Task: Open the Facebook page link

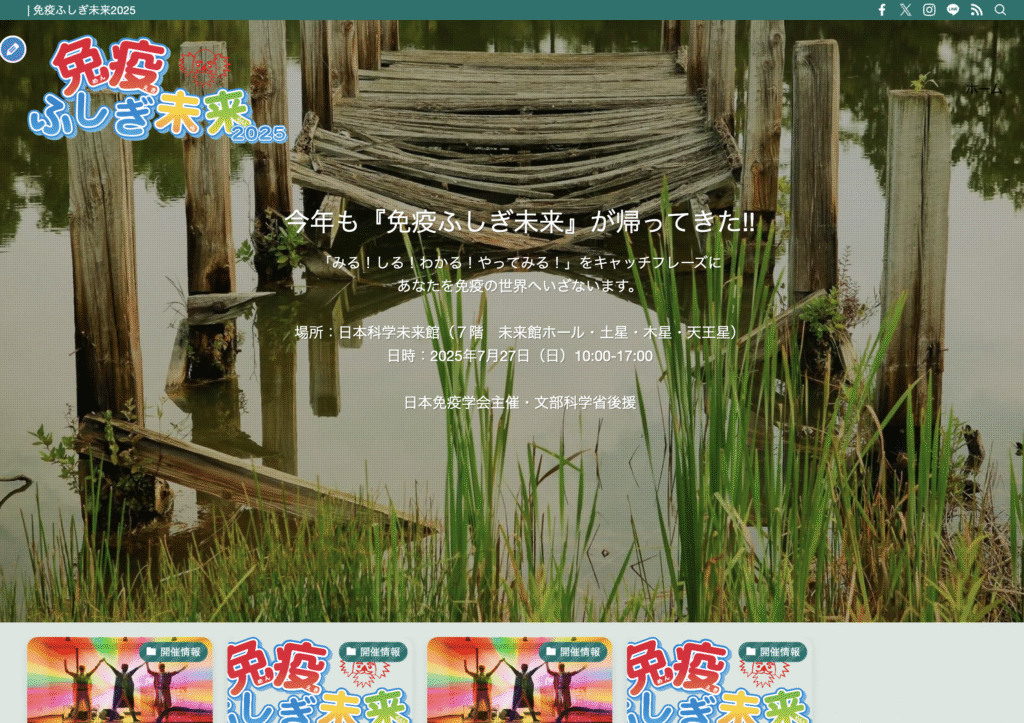Action: [x=882, y=10]
